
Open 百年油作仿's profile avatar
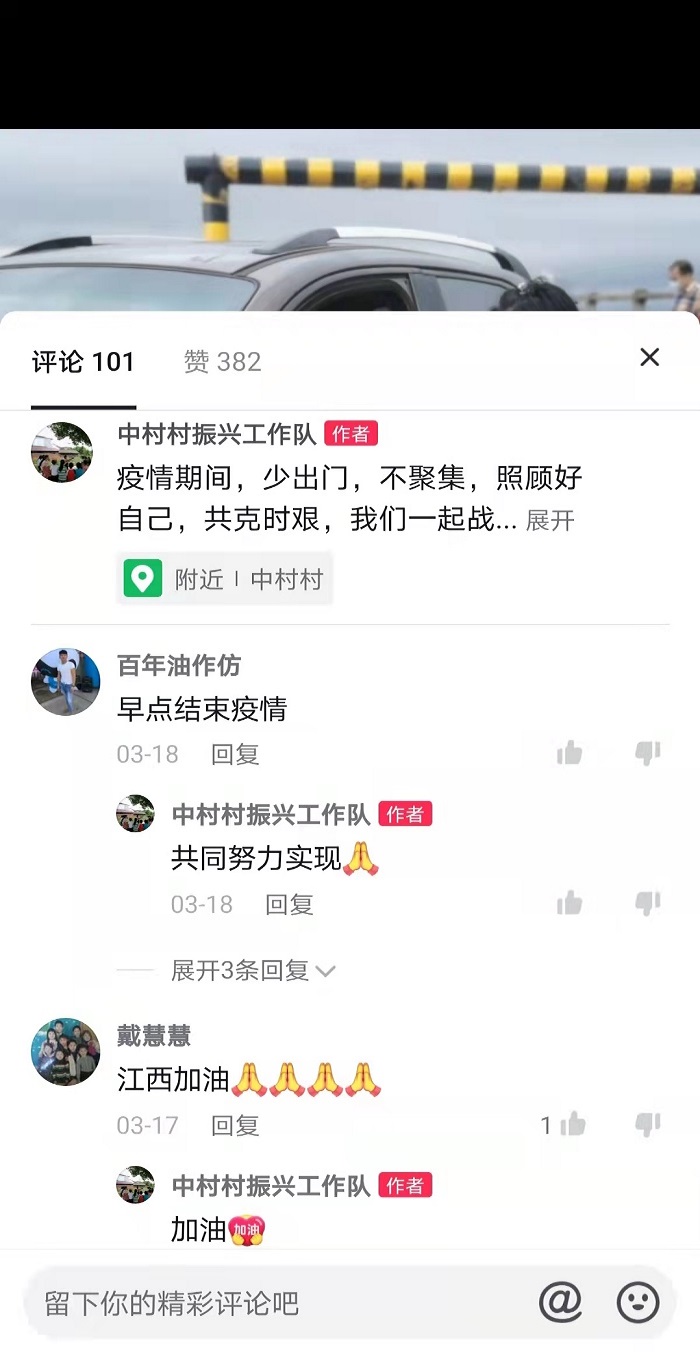coord(66,682)
